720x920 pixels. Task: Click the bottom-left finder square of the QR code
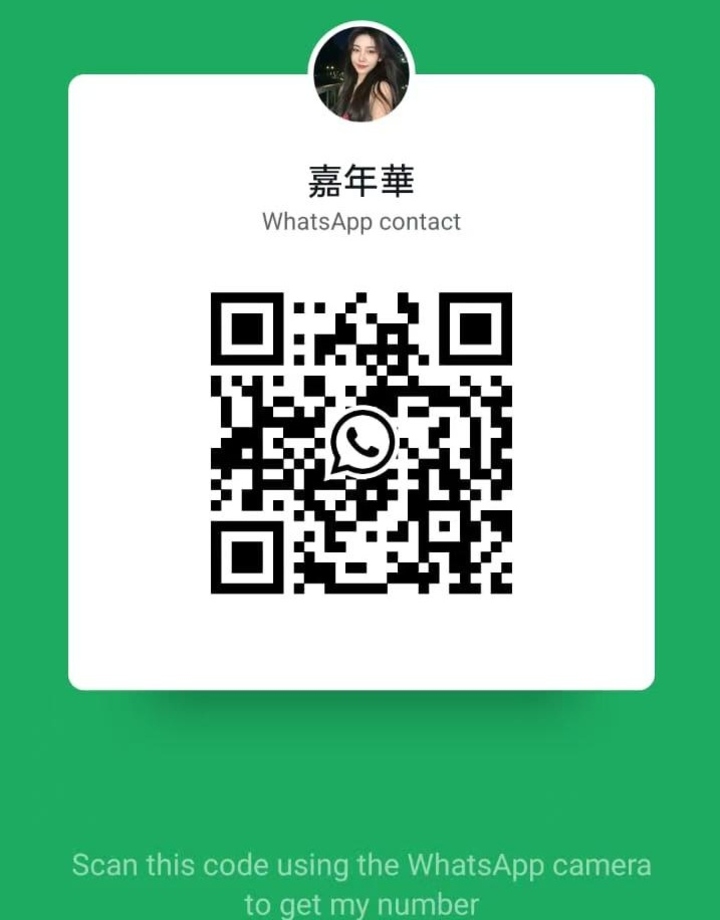coord(245,556)
